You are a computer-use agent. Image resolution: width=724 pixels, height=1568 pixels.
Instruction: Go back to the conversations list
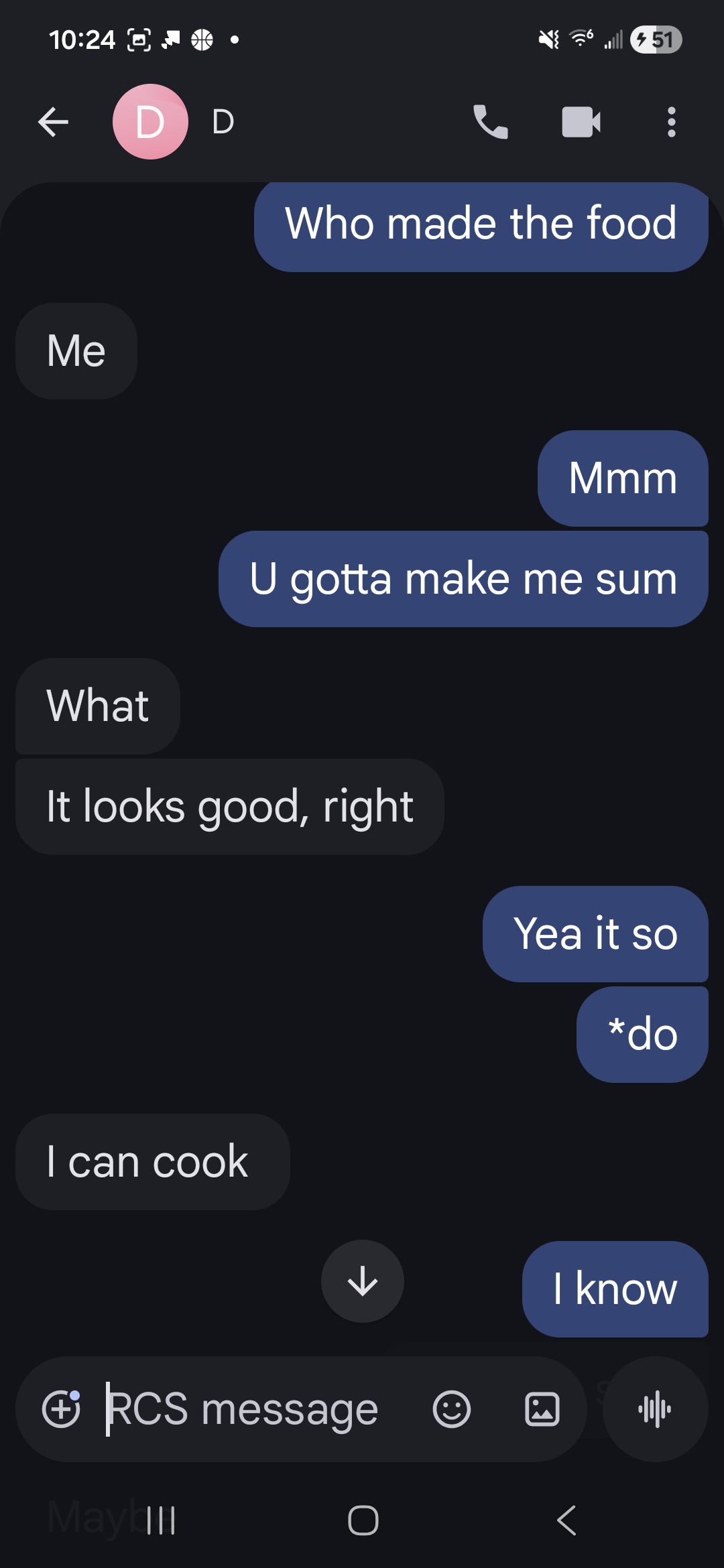pyautogui.click(x=54, y=122)
